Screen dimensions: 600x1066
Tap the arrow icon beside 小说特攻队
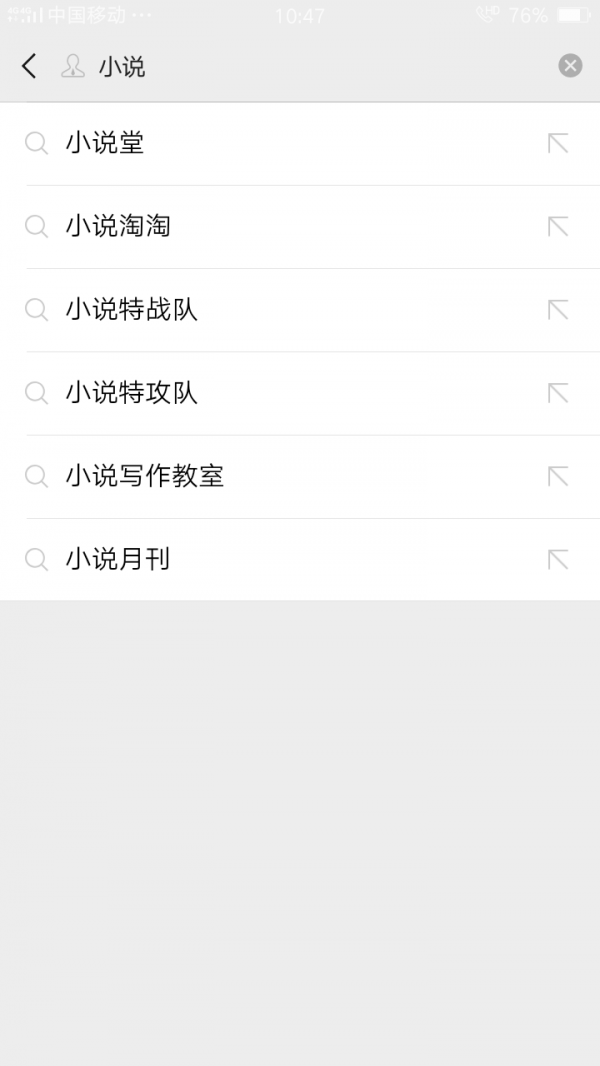pos(558,393)
